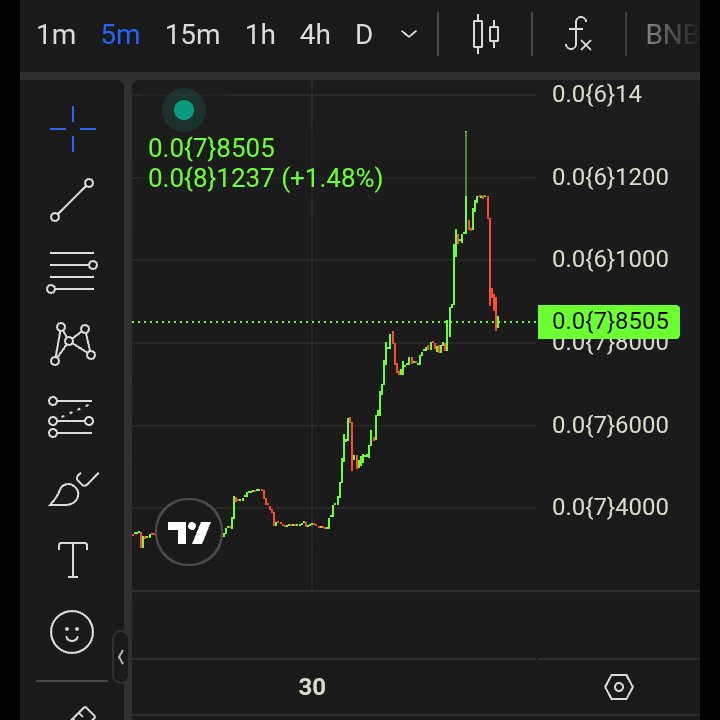Select the 15m timeframe
Viewport: 720px width, 720px height.
click(x=192, y=35)
